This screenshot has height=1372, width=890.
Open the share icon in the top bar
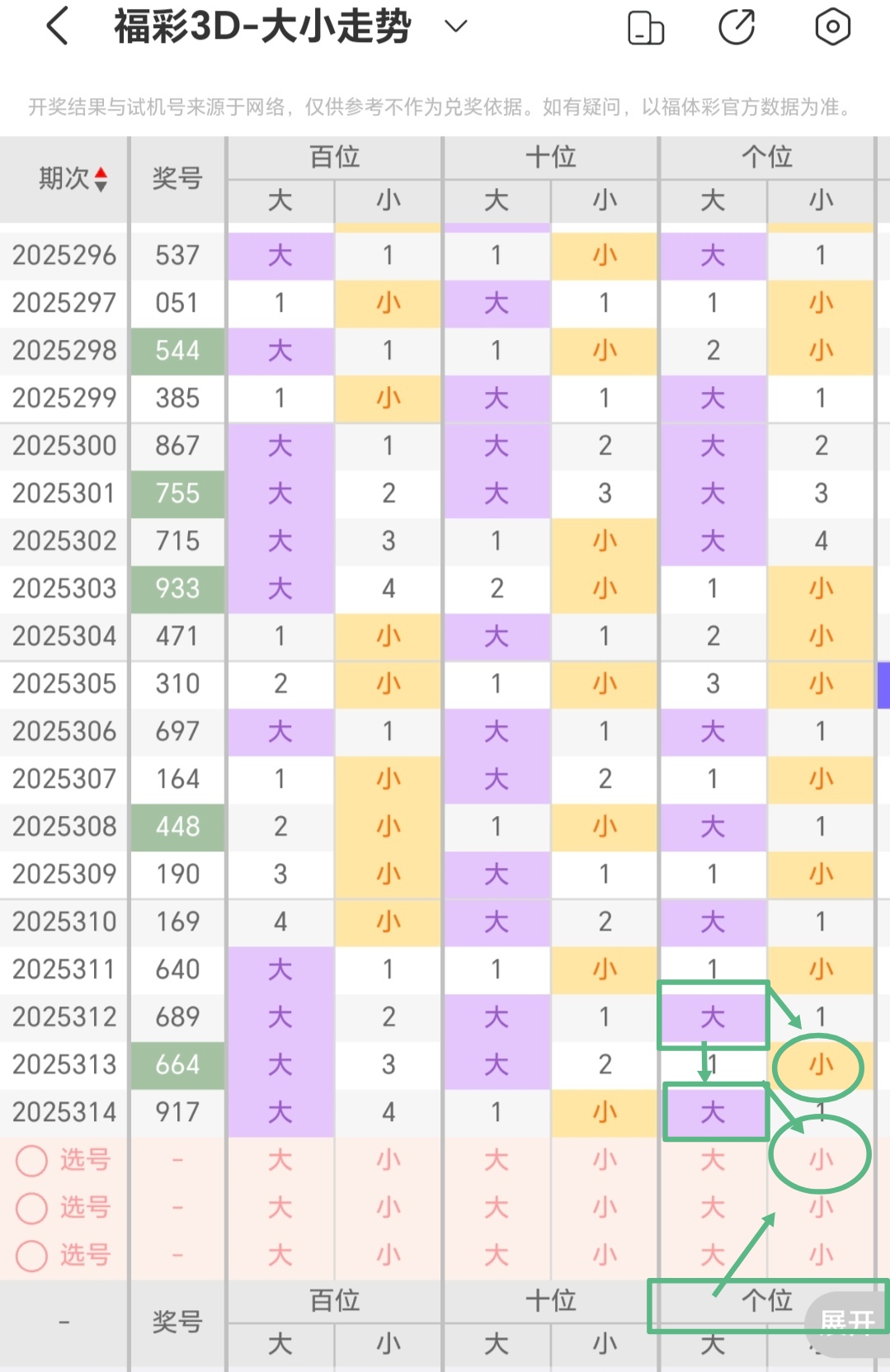pyautogui.click(x=738, y=26)
